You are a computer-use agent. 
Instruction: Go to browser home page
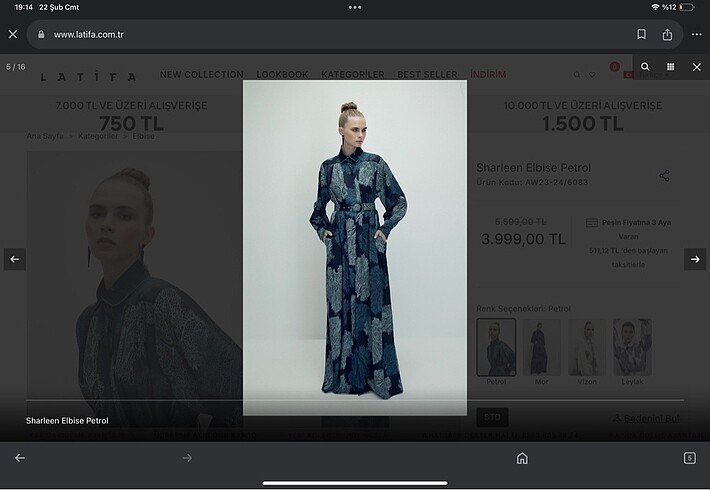[x=522, y=458]
